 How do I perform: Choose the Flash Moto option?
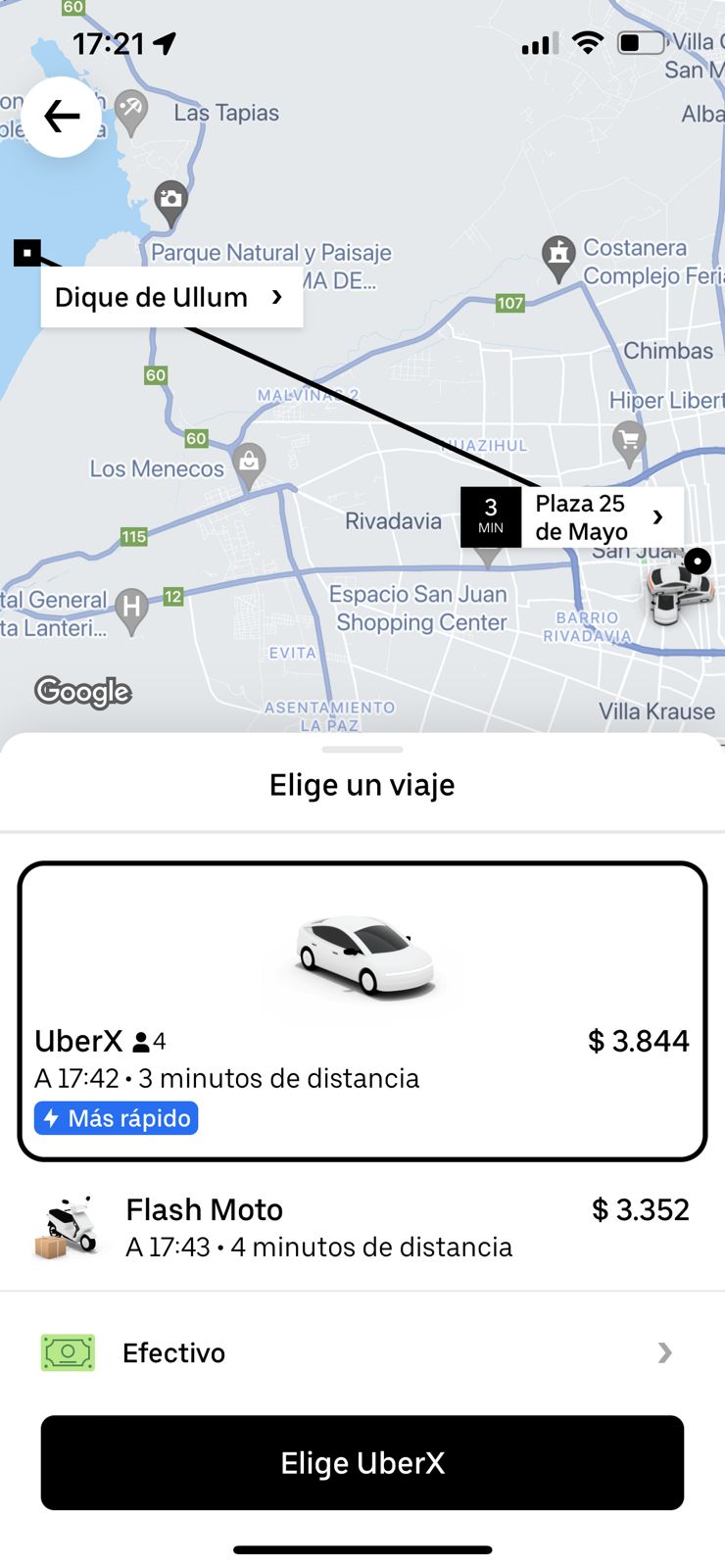point(362,1227)
